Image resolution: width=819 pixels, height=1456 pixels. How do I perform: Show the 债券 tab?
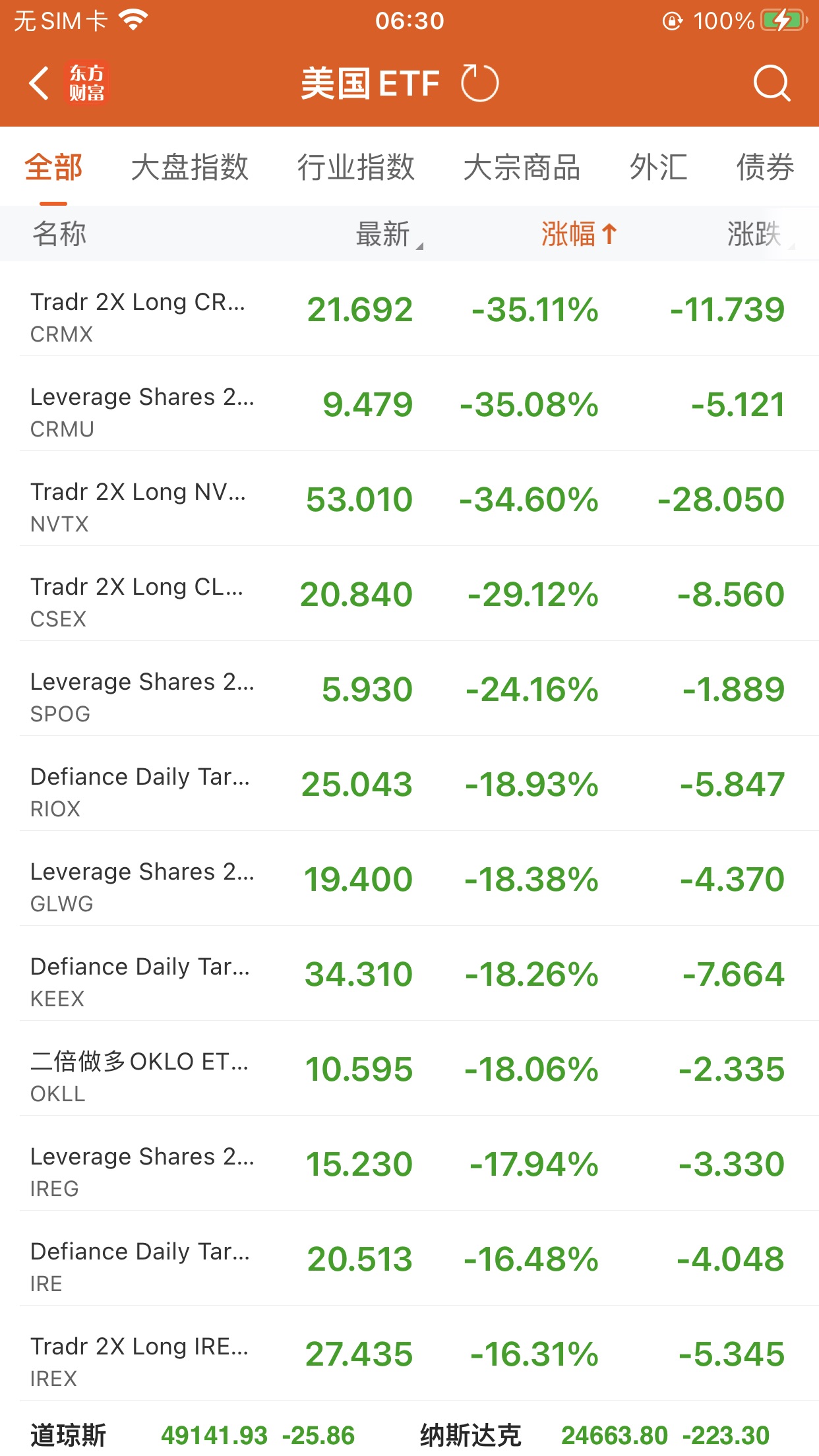tap(765, 167)
